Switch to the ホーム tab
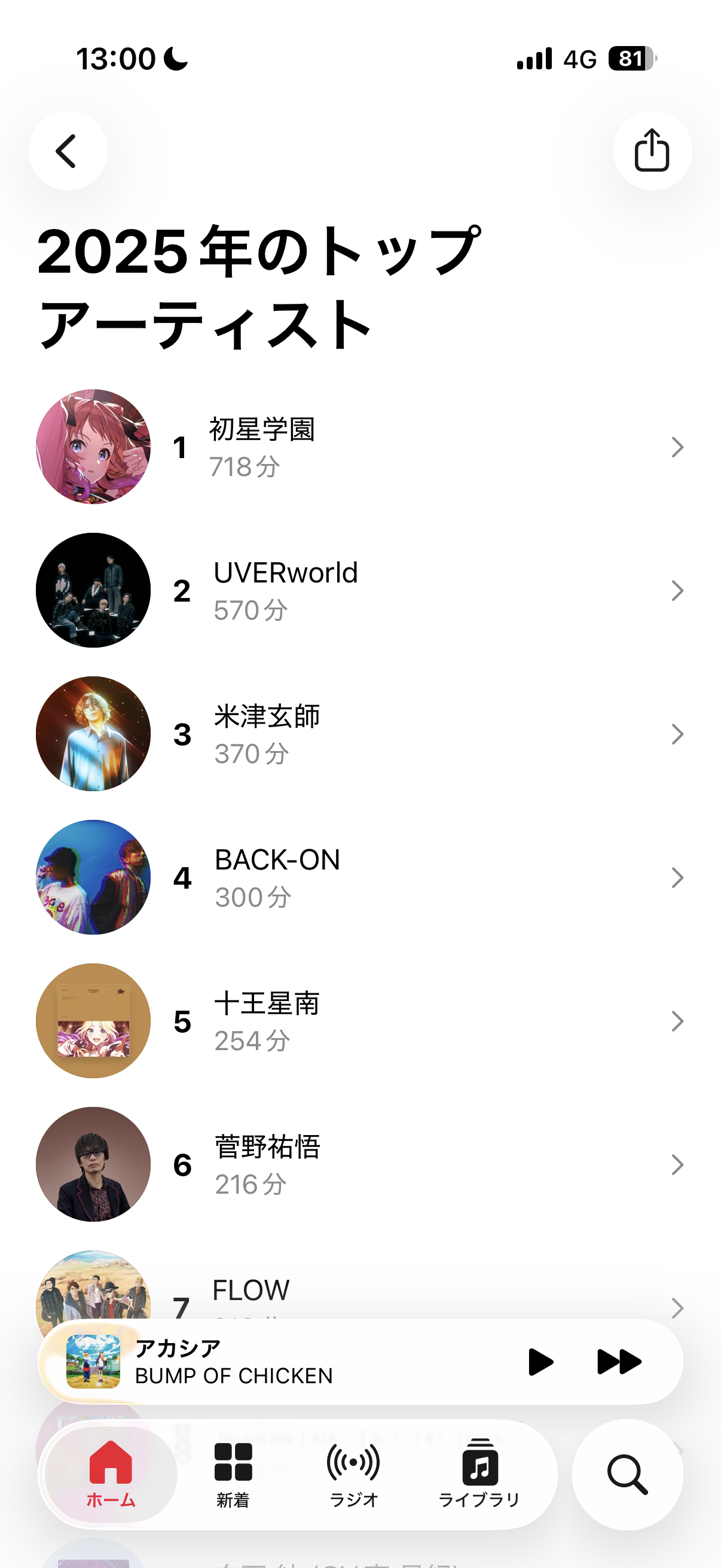Image resolution: width=721 pixels, height=1568 pixels. point(111,1474)
